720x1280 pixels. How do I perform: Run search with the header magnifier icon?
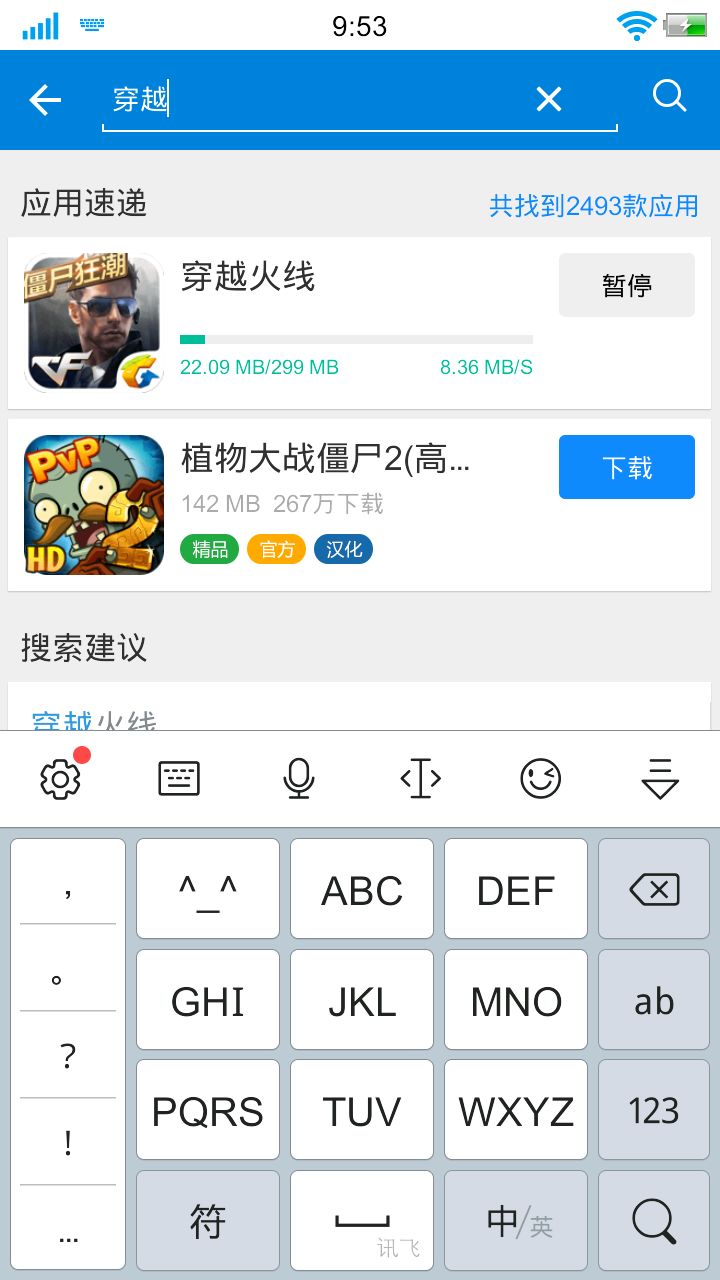[x=669, y=97]
